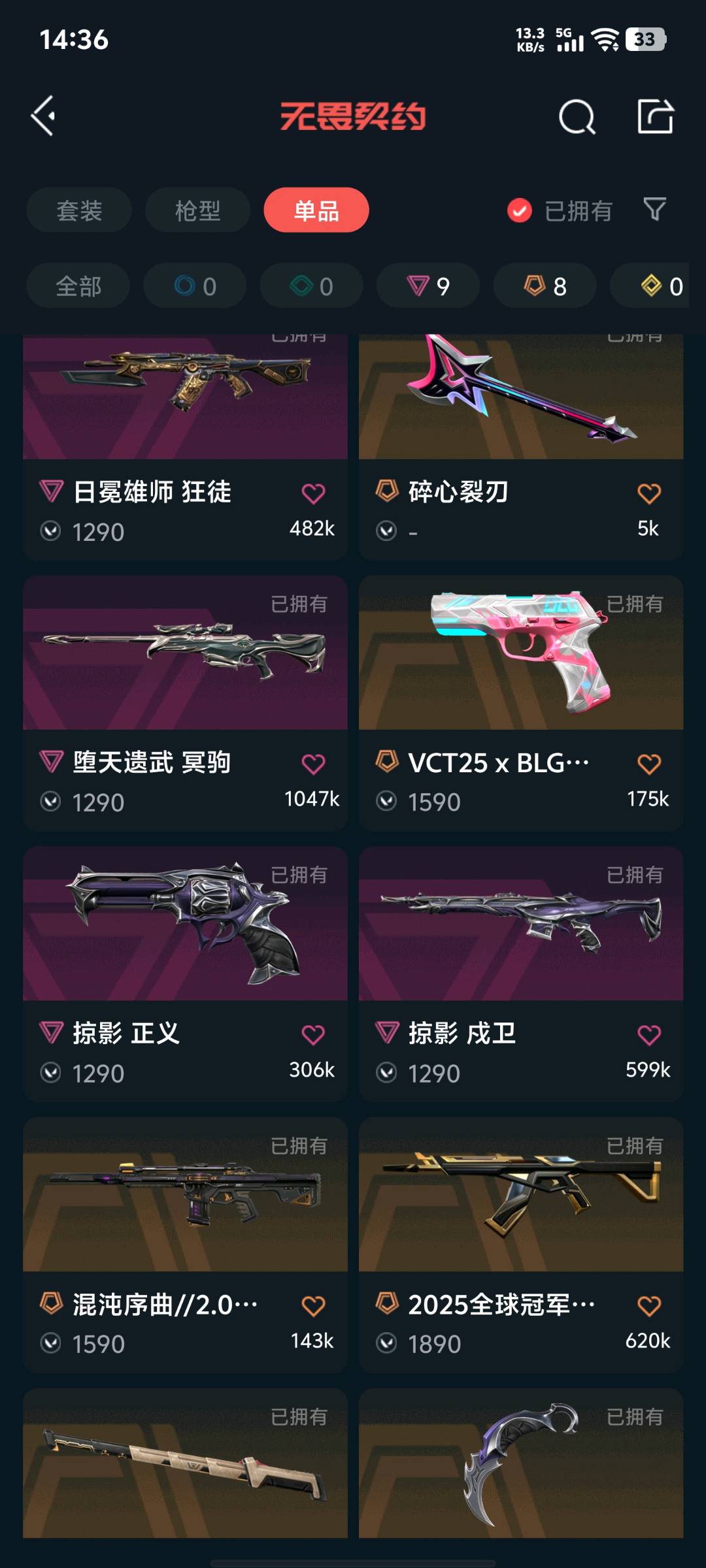706x1568 pixels.
Task: Go back using the top-left arrow
Action: point(43,116)
